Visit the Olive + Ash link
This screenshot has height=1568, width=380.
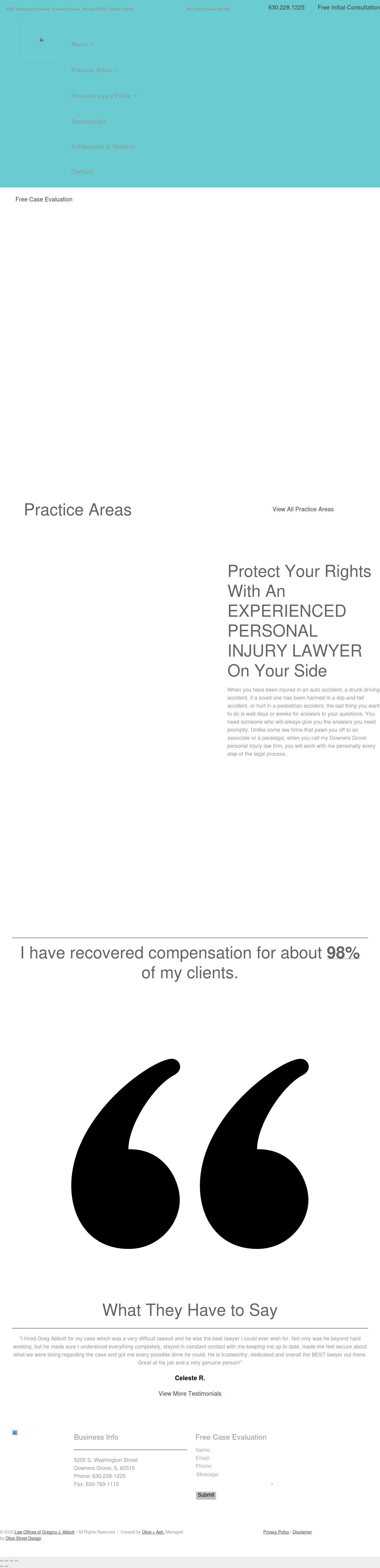tap(153, 1532)
